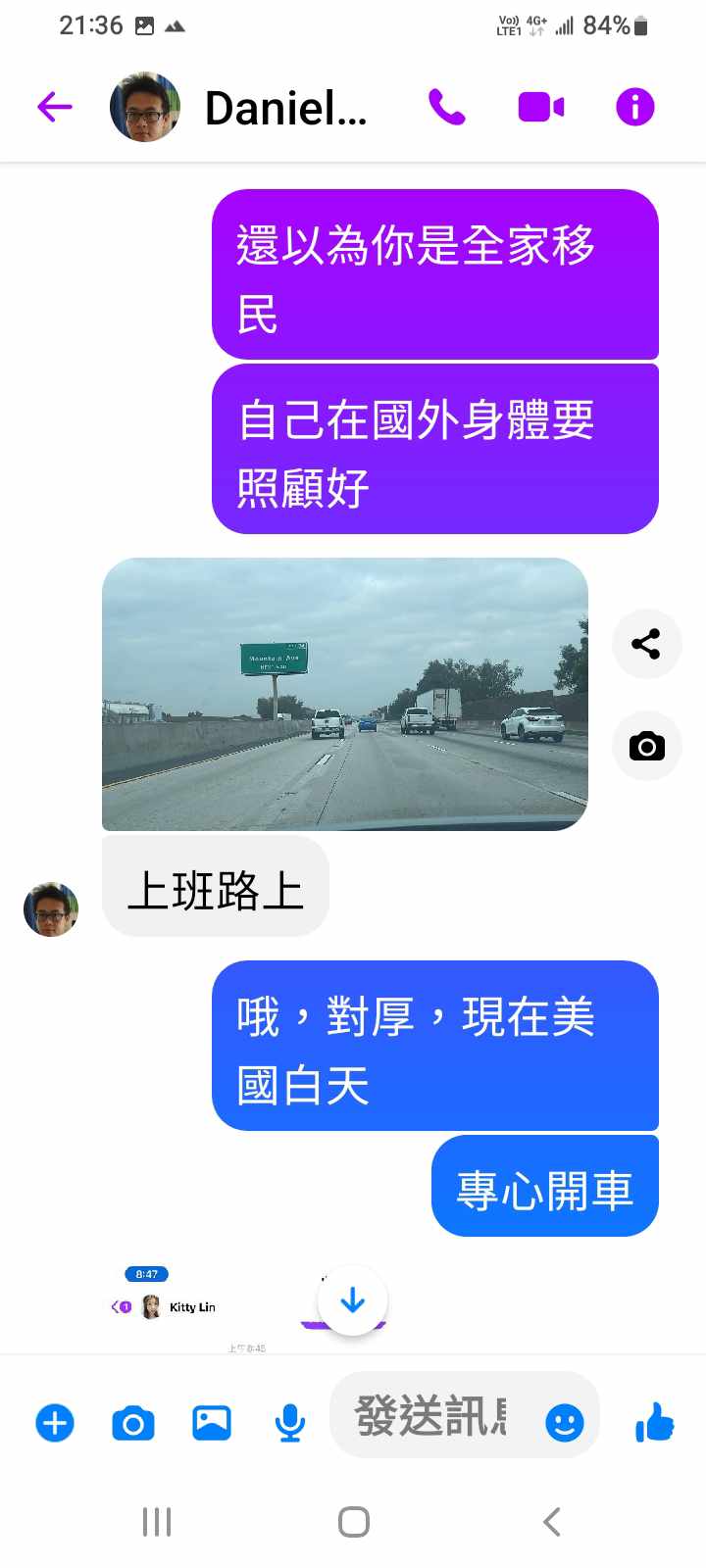This screenshot has width=706, height=1568.
Task: Reply with camera next to the photo
Action: click(x=646, y=747)
